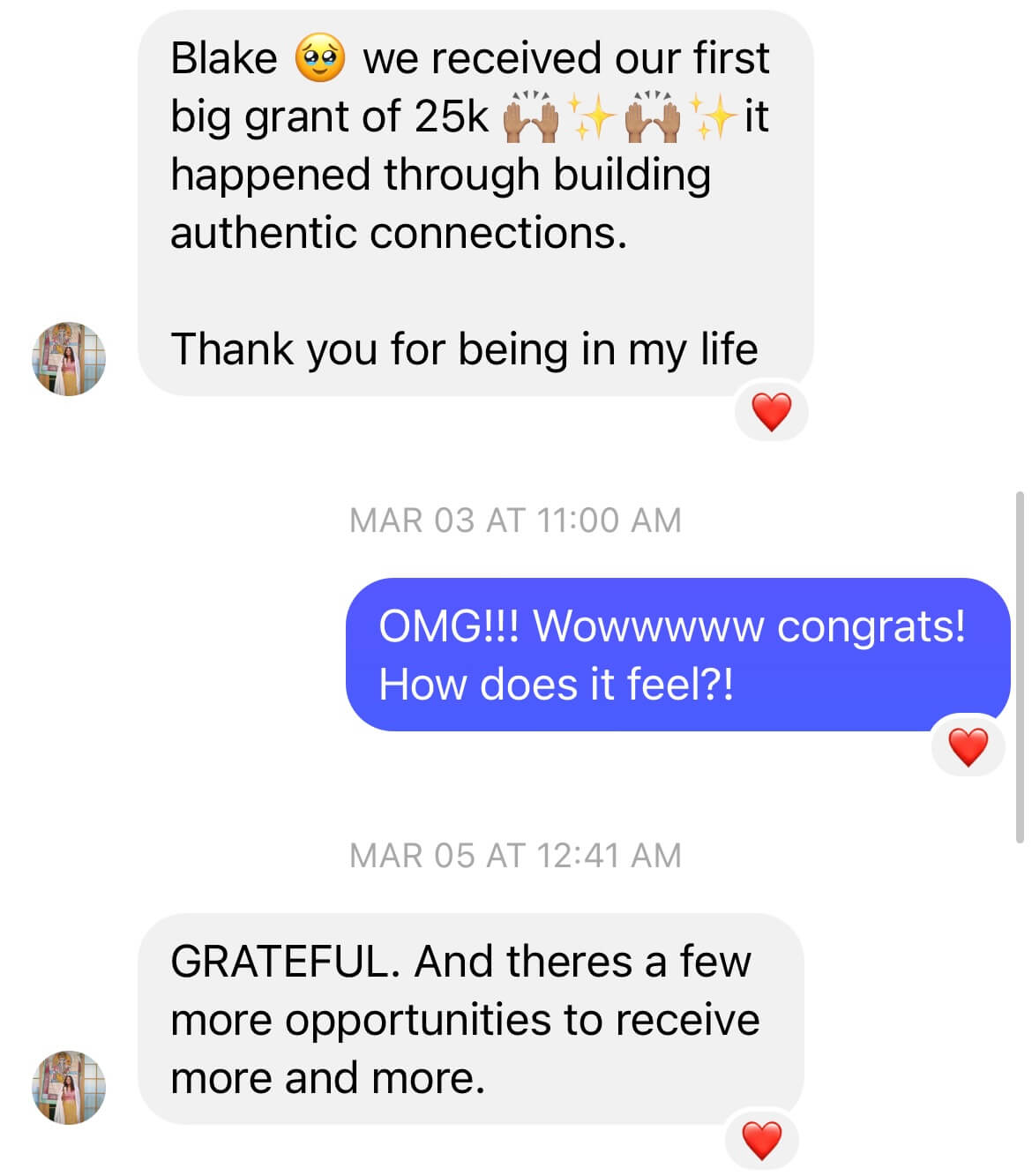Open sender's avatar beside 'Thank you' message
The image size is (1032, 1176).
(69, 358)
